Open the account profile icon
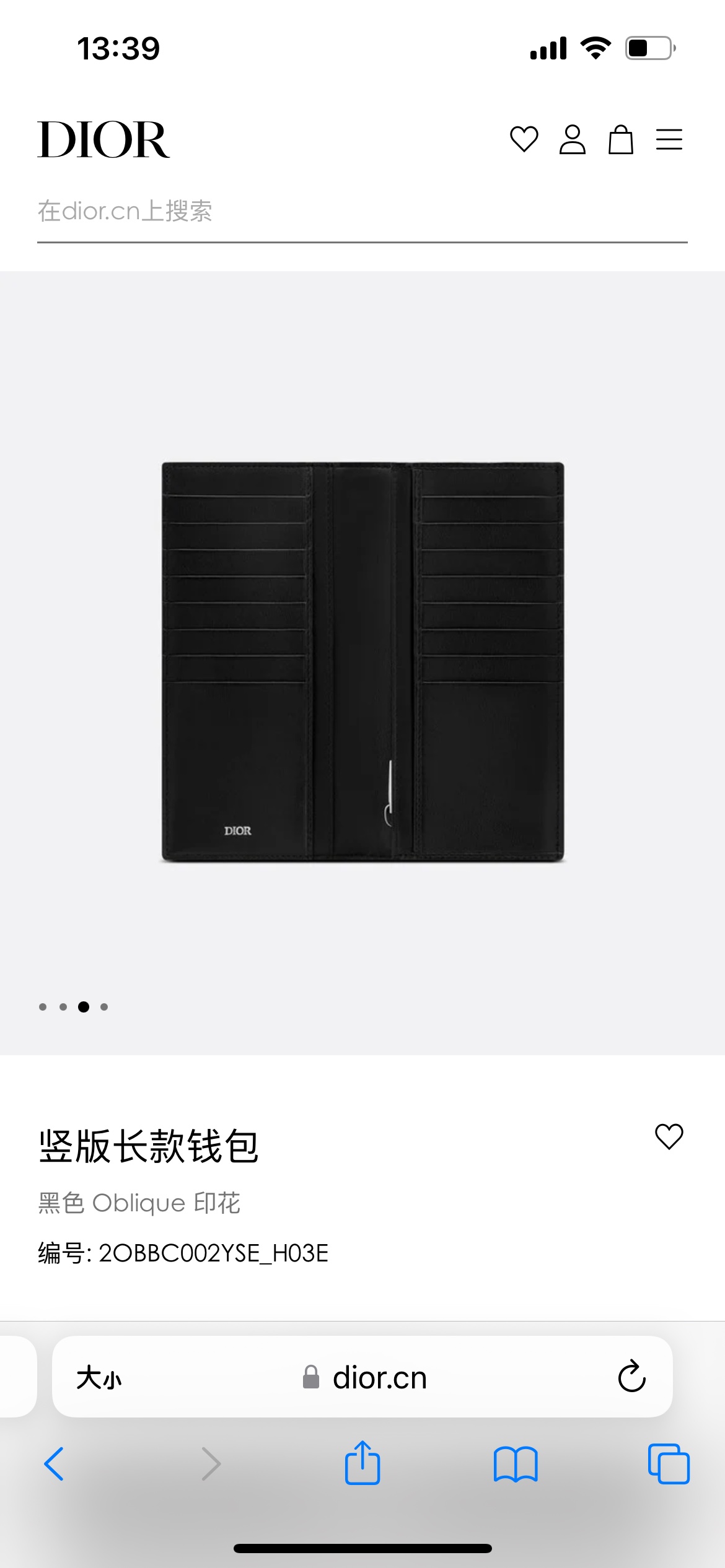The image size is (725, 1568). tap(572, 139)
